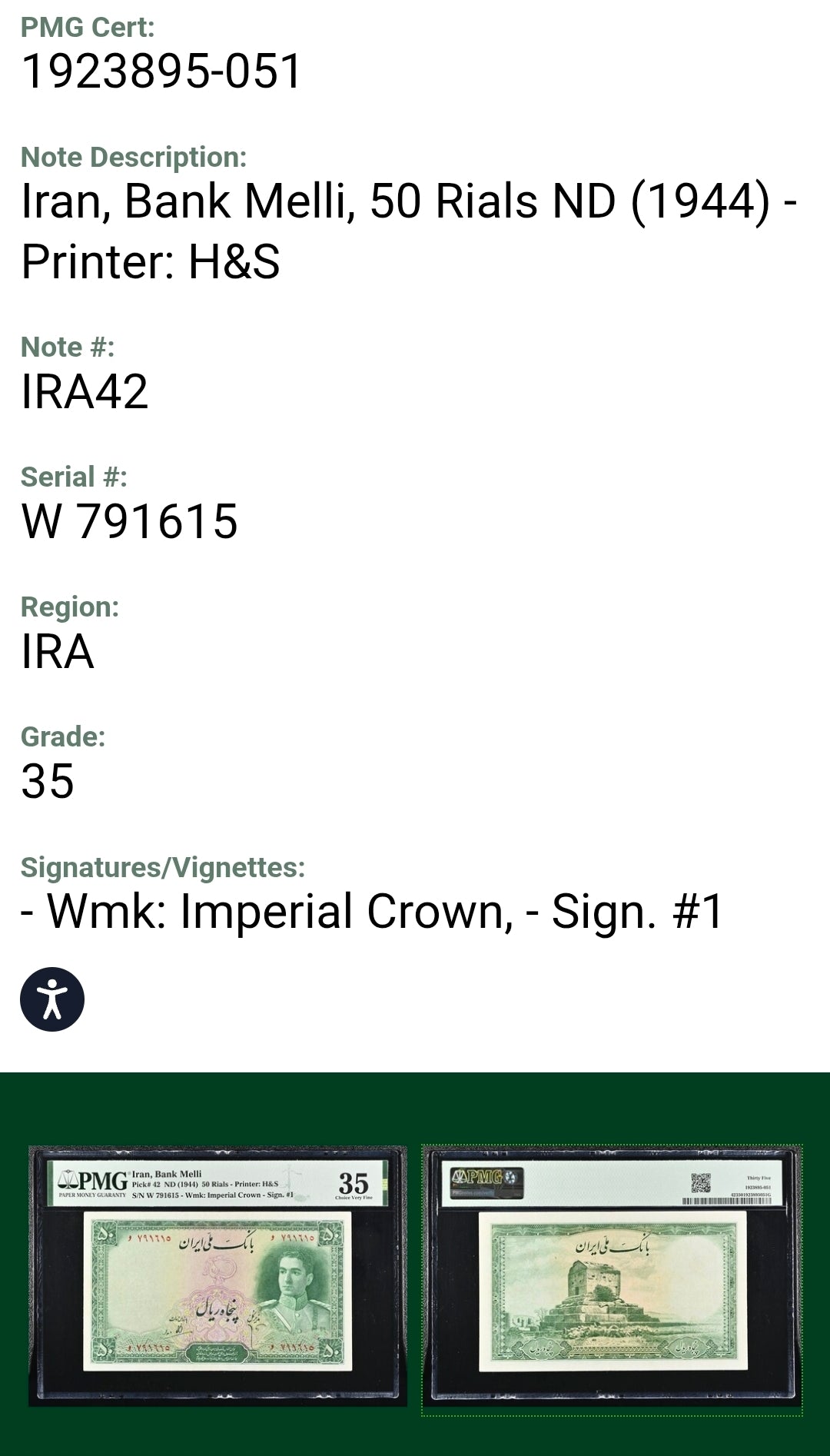The height and width of the screenshot is (1456, 830).
Task: Open the front image of the banknote
Action: [217, 1276]
